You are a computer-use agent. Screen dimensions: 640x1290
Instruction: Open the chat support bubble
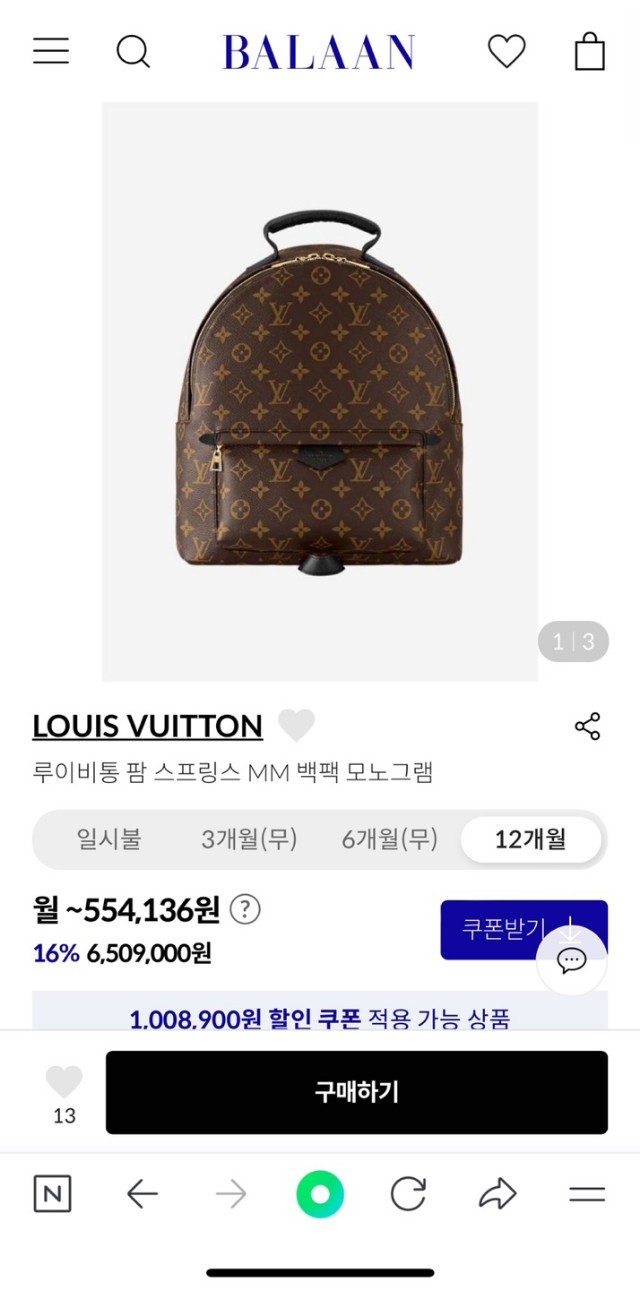point(572,961)
